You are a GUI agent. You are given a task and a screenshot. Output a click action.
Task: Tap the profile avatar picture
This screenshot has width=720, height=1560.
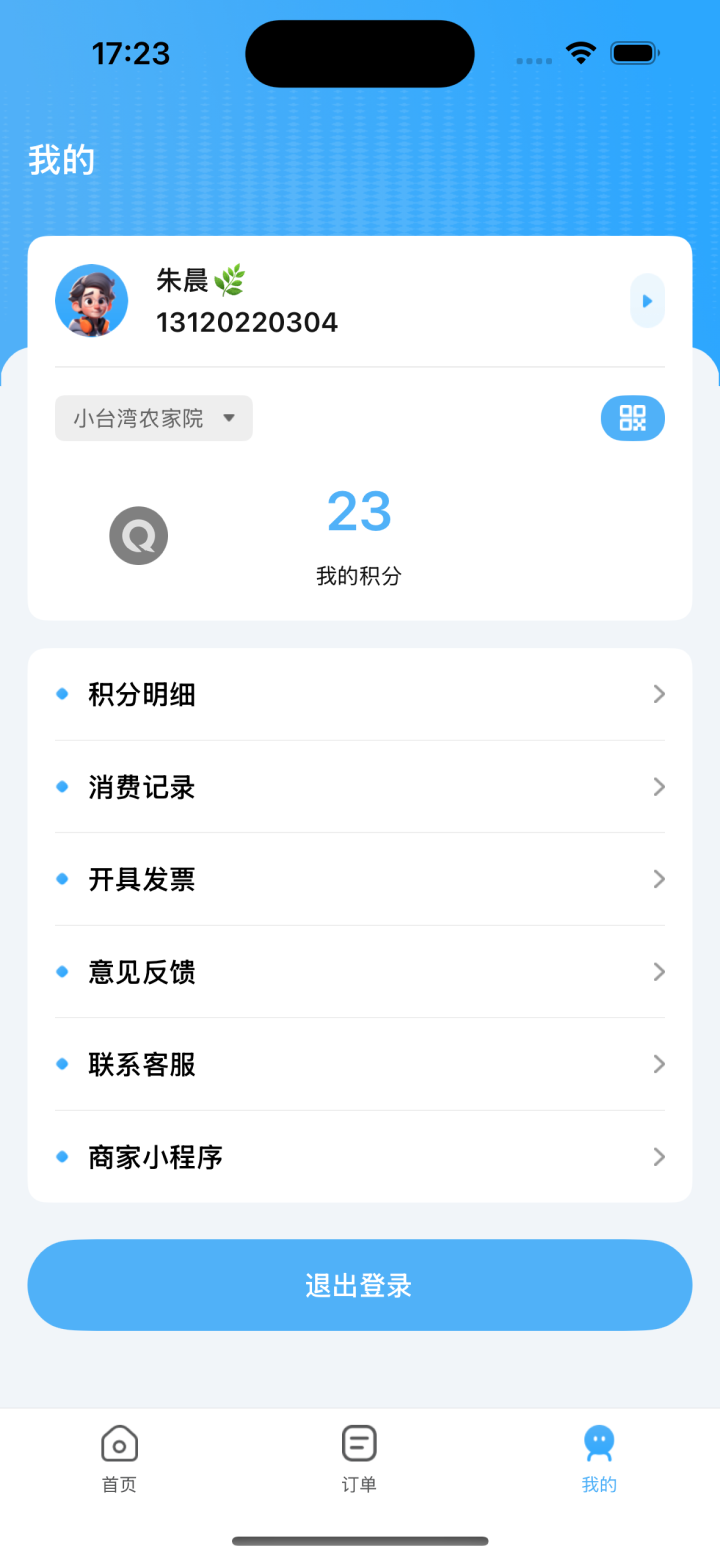tap(92, 300)
